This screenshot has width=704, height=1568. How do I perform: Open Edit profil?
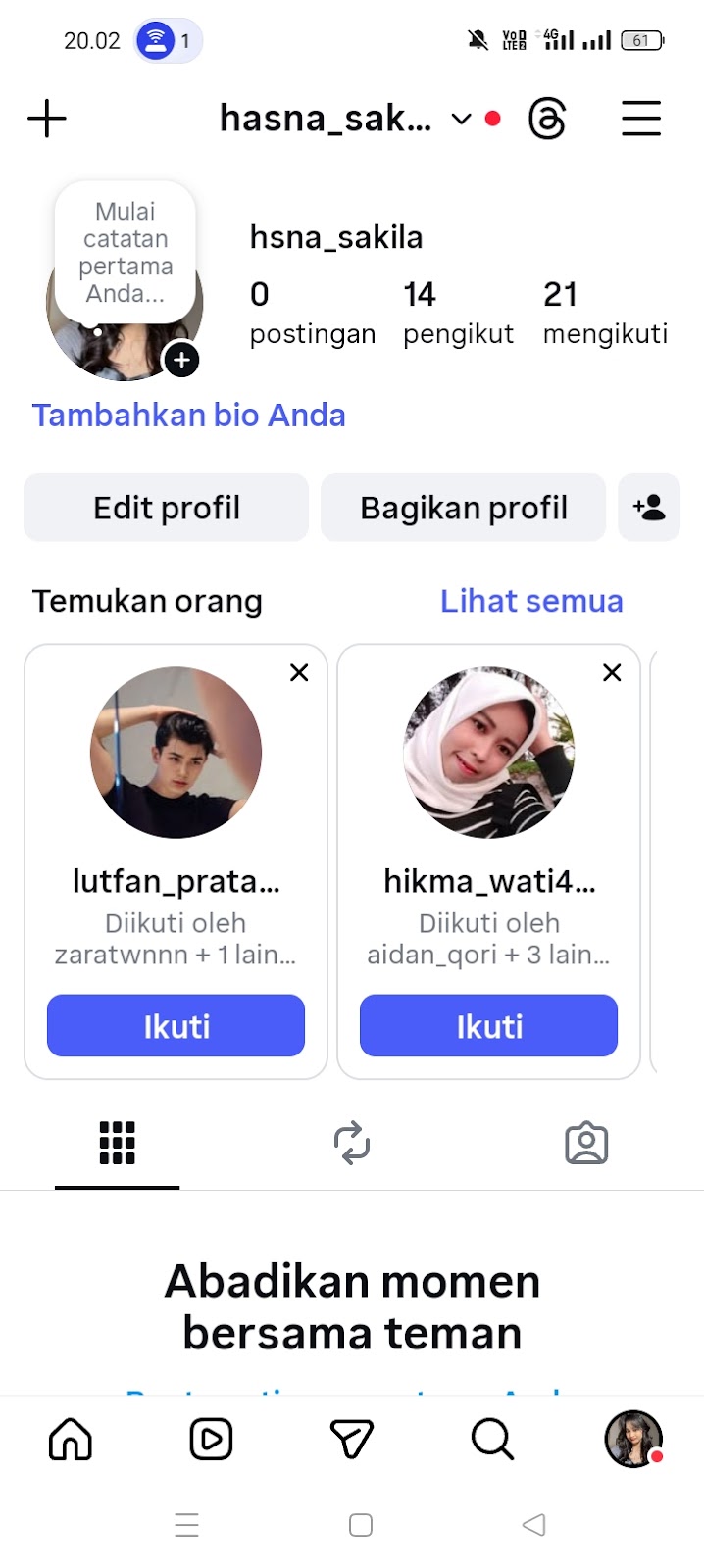click(167, 508)
